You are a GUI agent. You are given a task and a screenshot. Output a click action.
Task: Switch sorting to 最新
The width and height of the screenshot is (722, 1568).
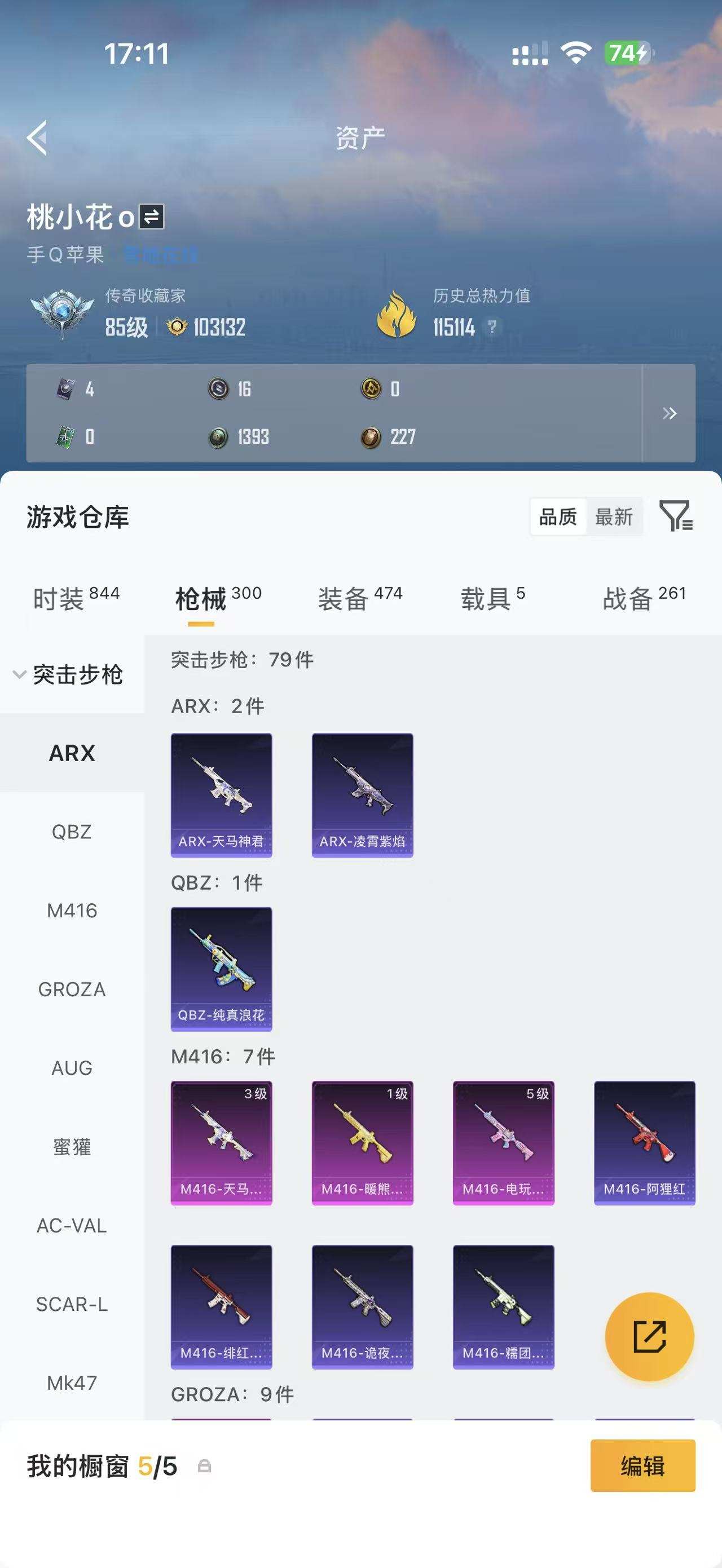pos(614,516)
